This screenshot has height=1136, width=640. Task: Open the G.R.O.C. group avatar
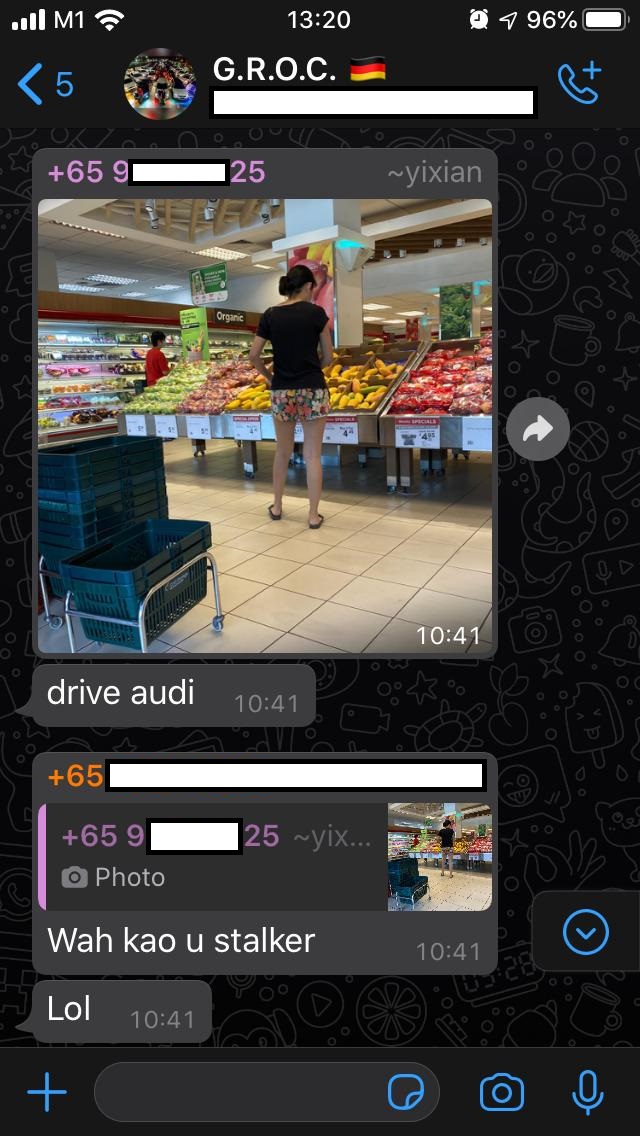(x=160, y=84)
